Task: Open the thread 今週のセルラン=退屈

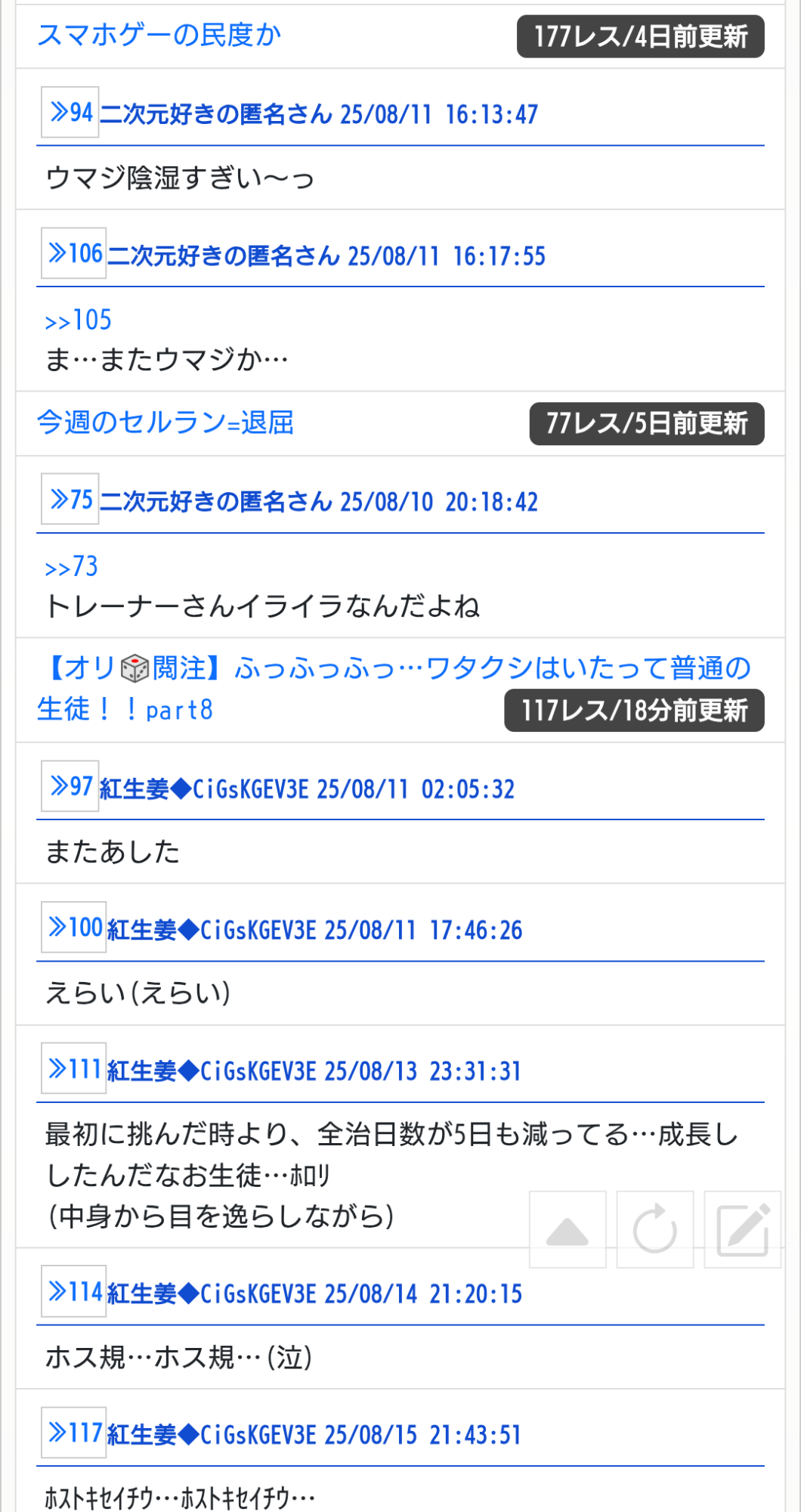Action: tap(165, 423)
